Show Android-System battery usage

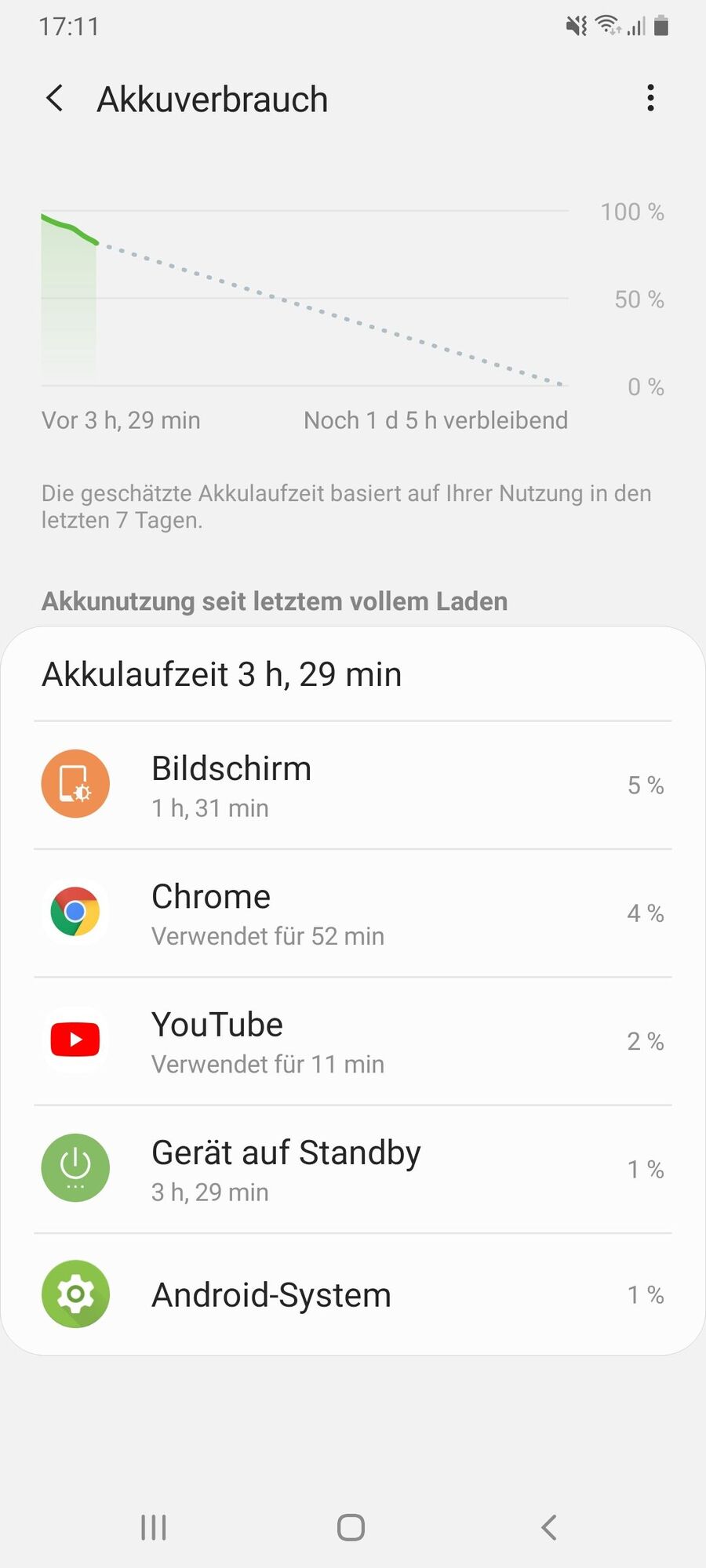click(353, 1294)
